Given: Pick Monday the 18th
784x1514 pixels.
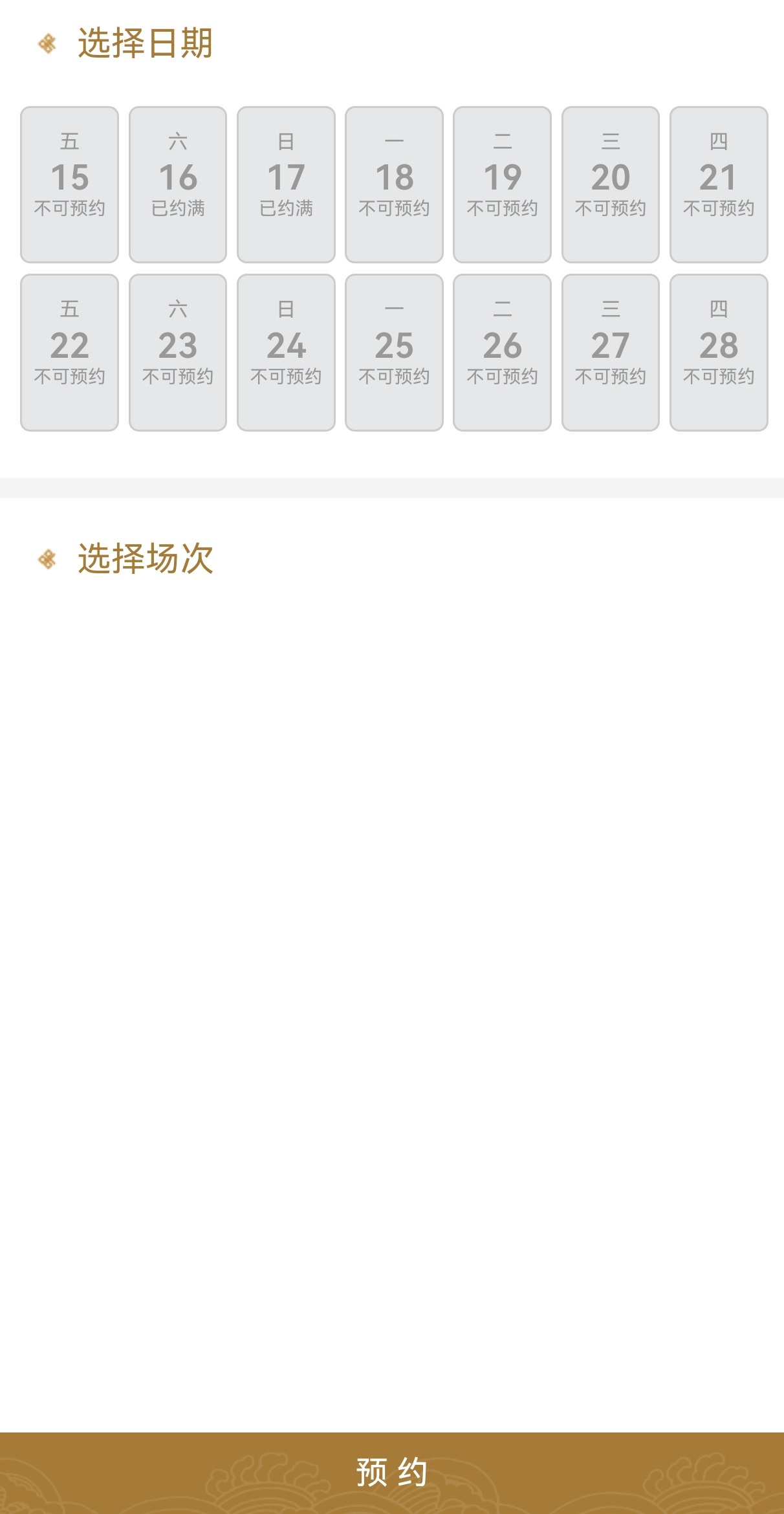Looking at the screenshot, I should tap(394, 184).
